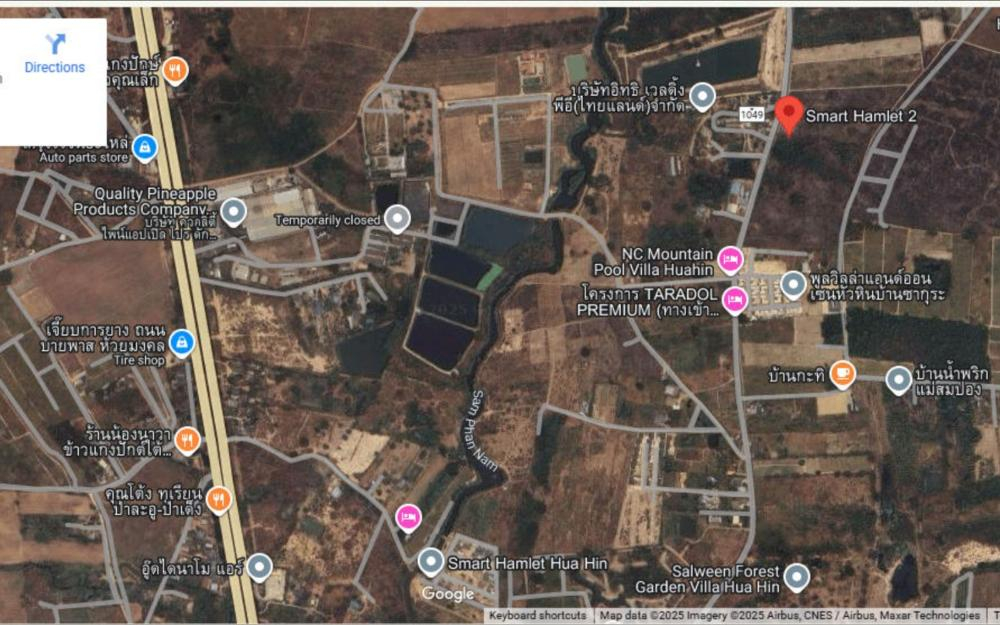The width and height of the screenshot is (1000, 625).
Task: Select the Auto parts store marker
Action: (x=145, y=147)
